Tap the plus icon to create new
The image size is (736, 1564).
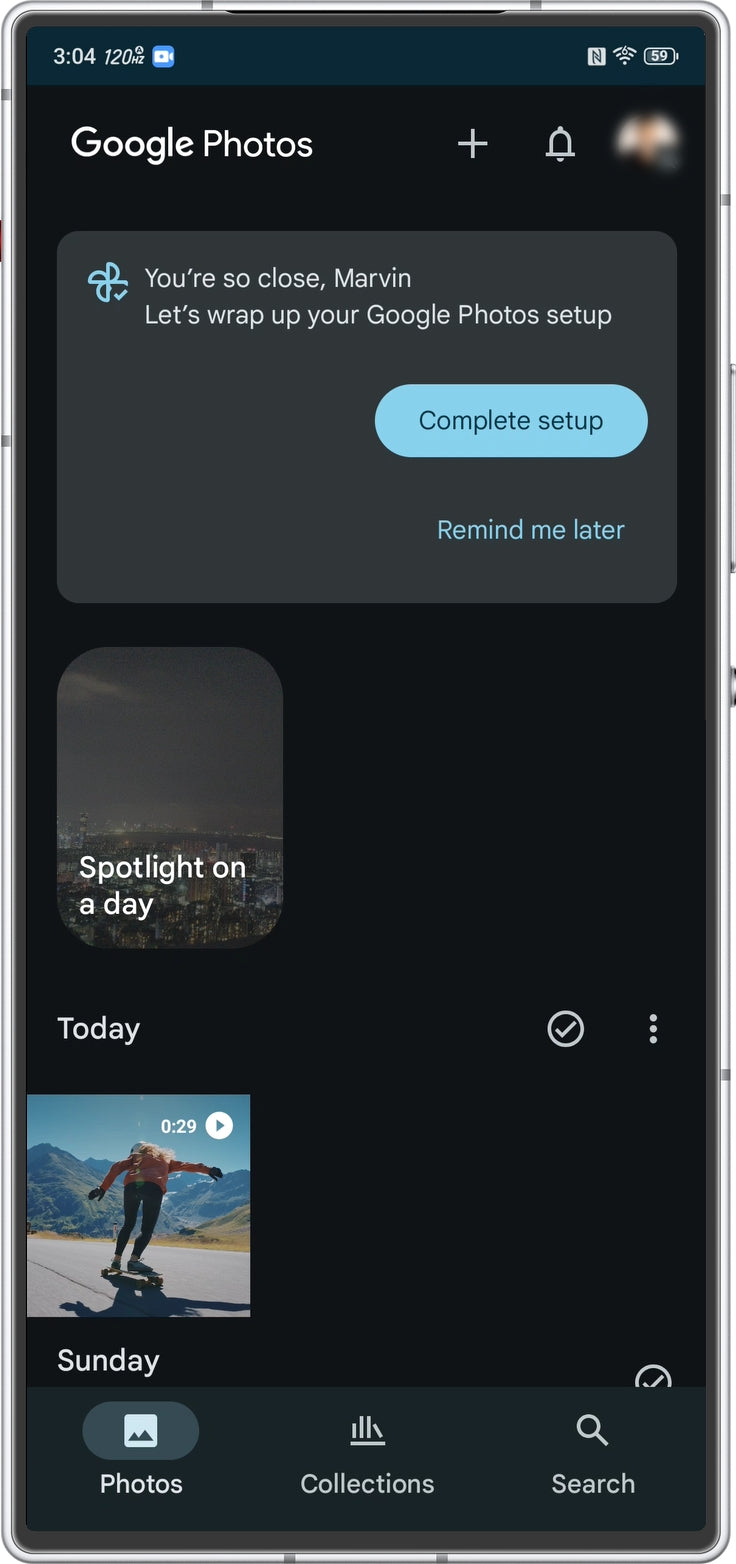coord(472,144)
